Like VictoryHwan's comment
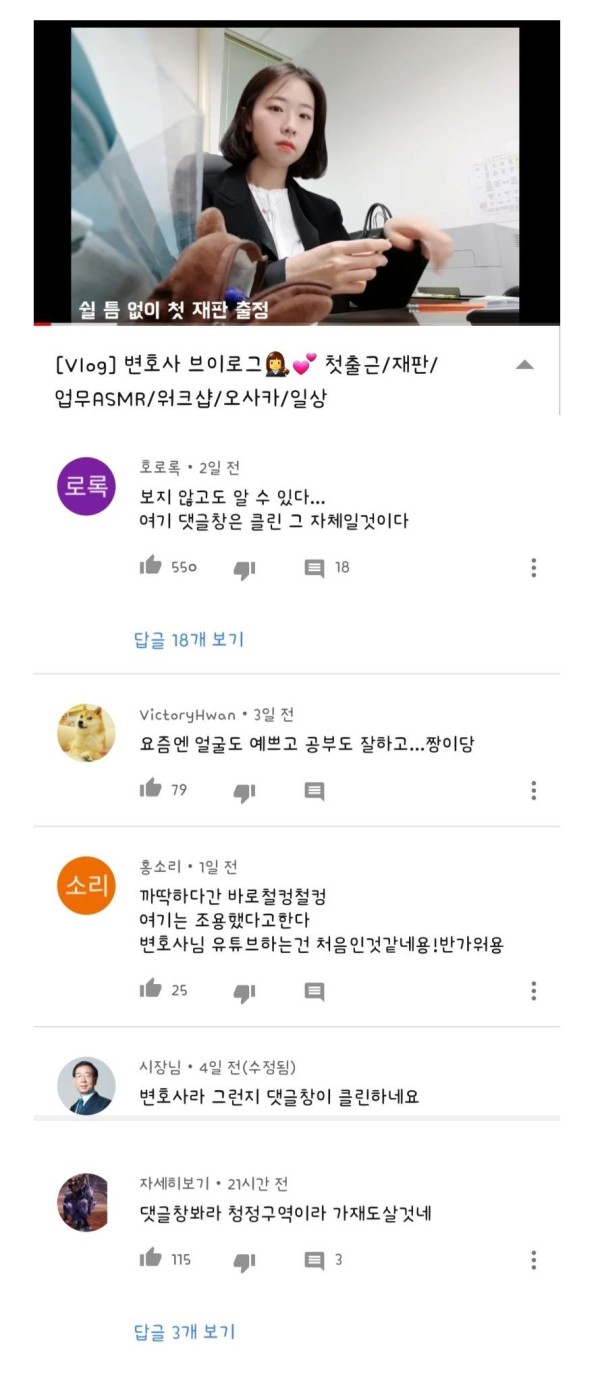This screenshot has height=1389, width=600. tap(151, 789)
